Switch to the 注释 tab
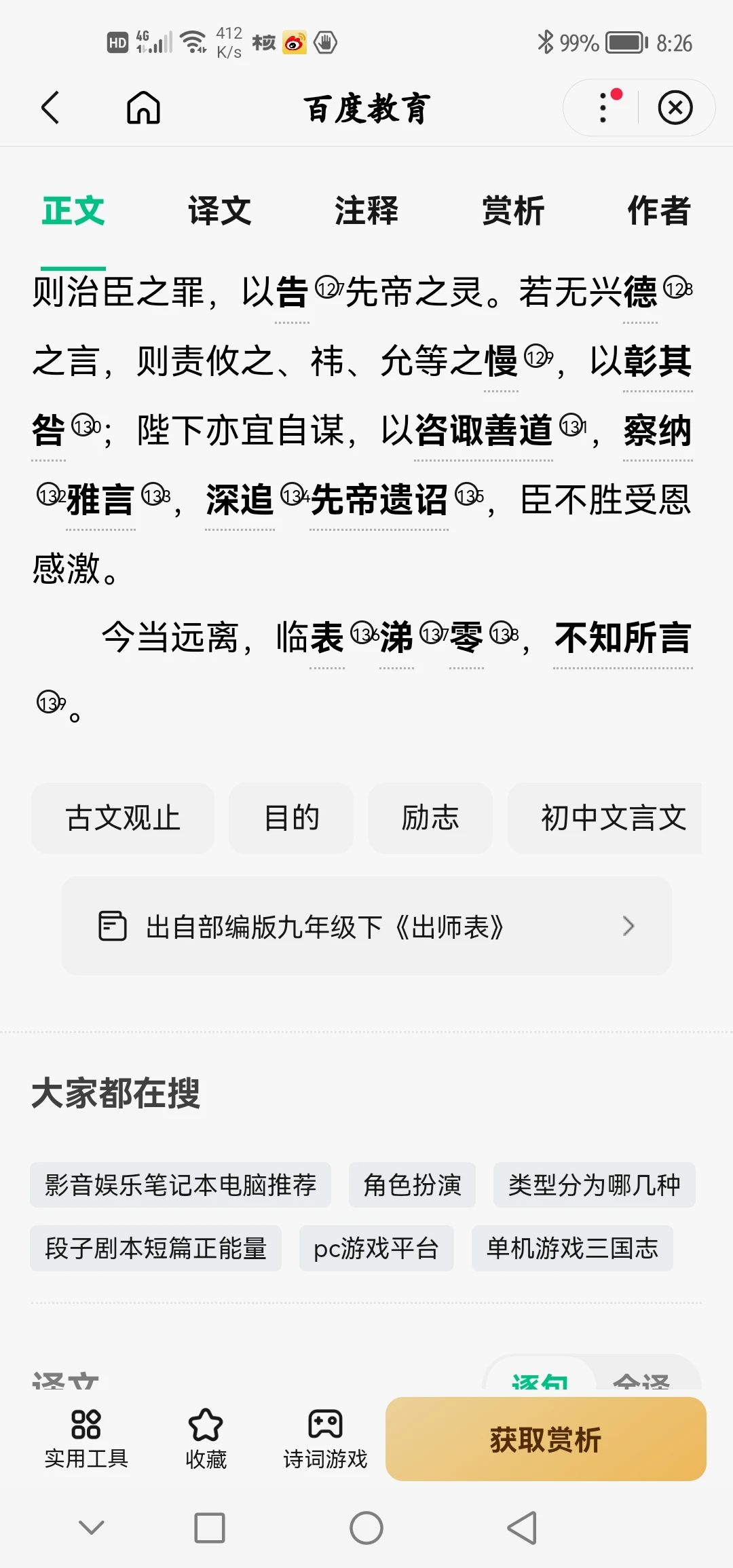The height and width of the screenshot is (1568, 733). coord(366,210)
